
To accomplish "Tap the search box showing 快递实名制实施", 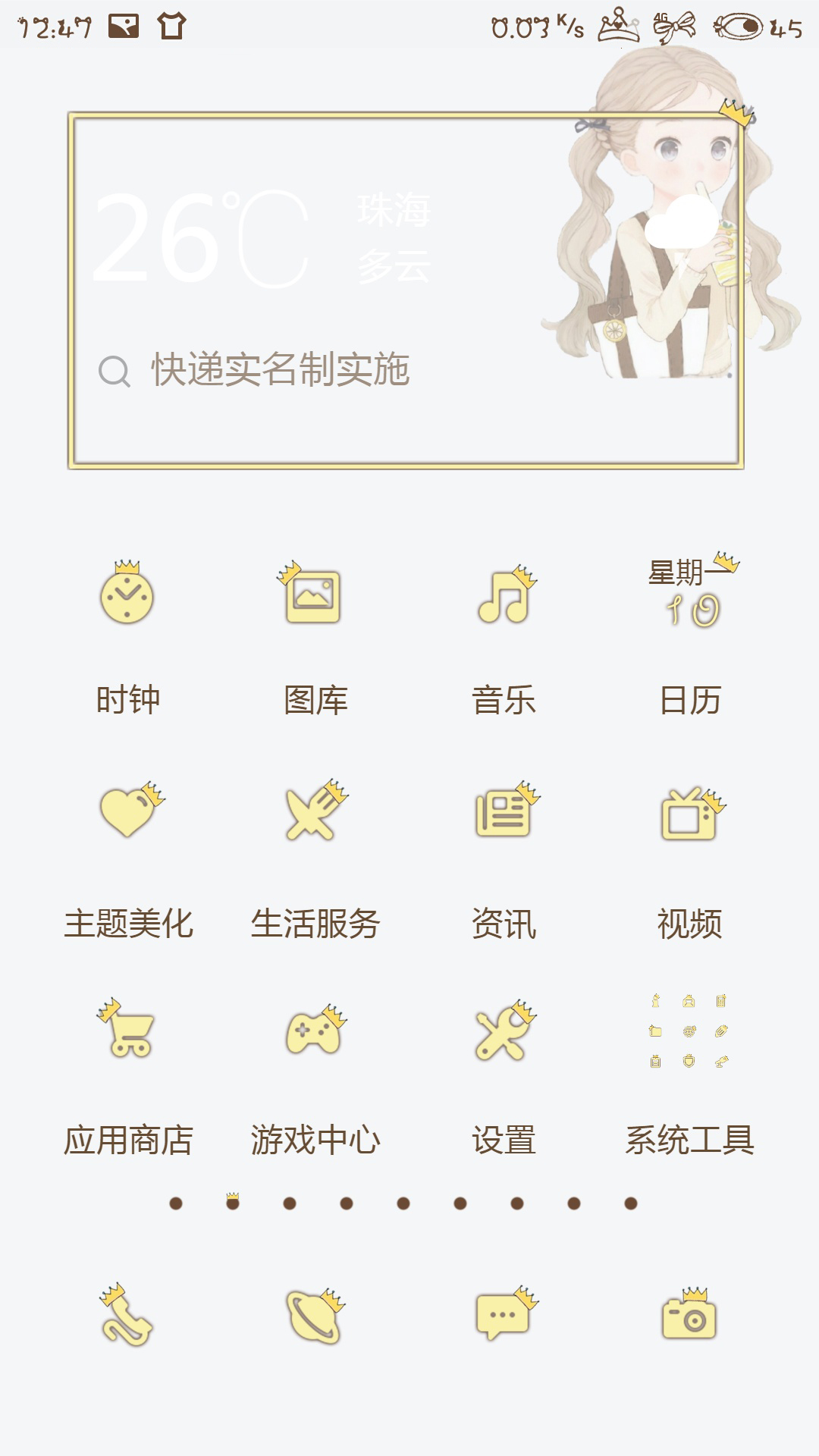I will coord(281,370).
